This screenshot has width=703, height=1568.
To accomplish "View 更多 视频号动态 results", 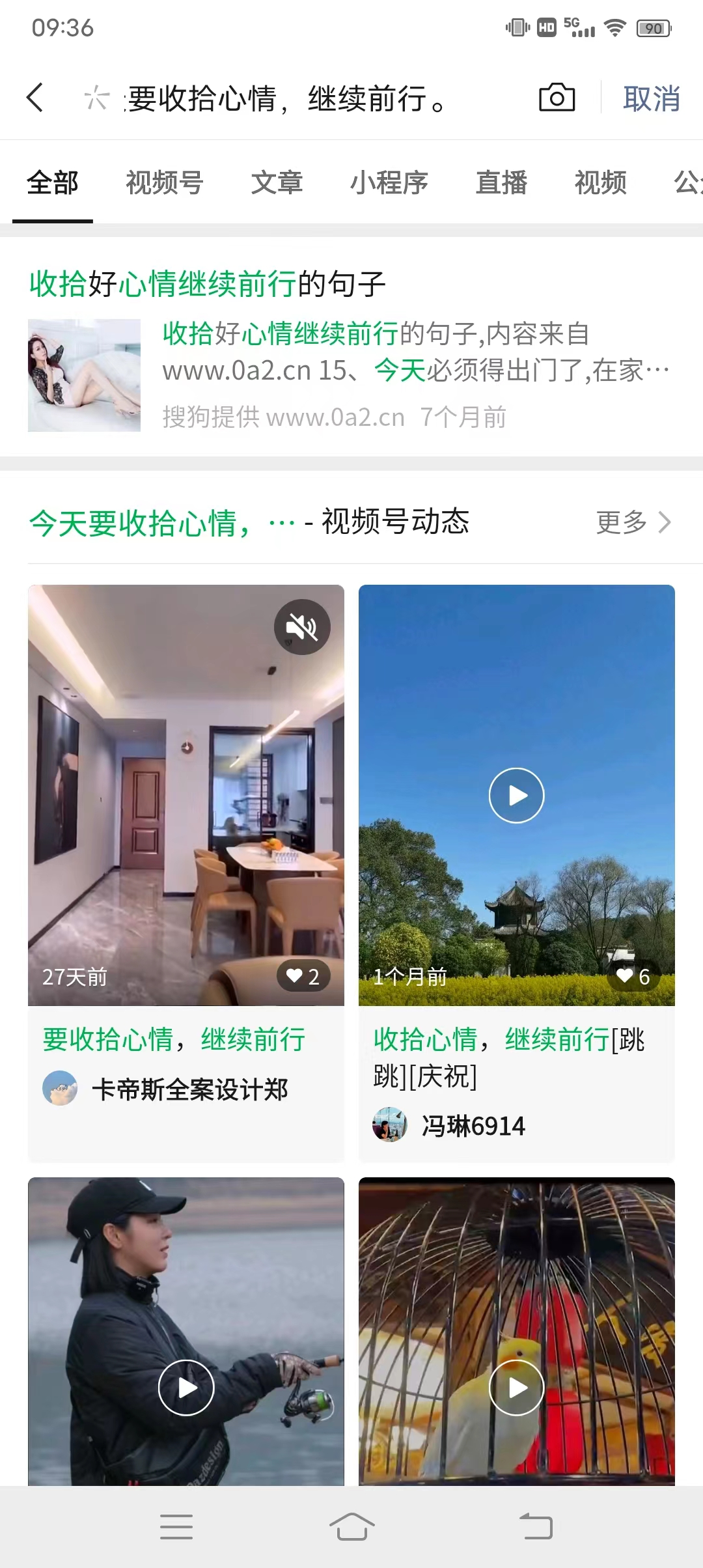I will pyautogui.click(x=633, y=522).
